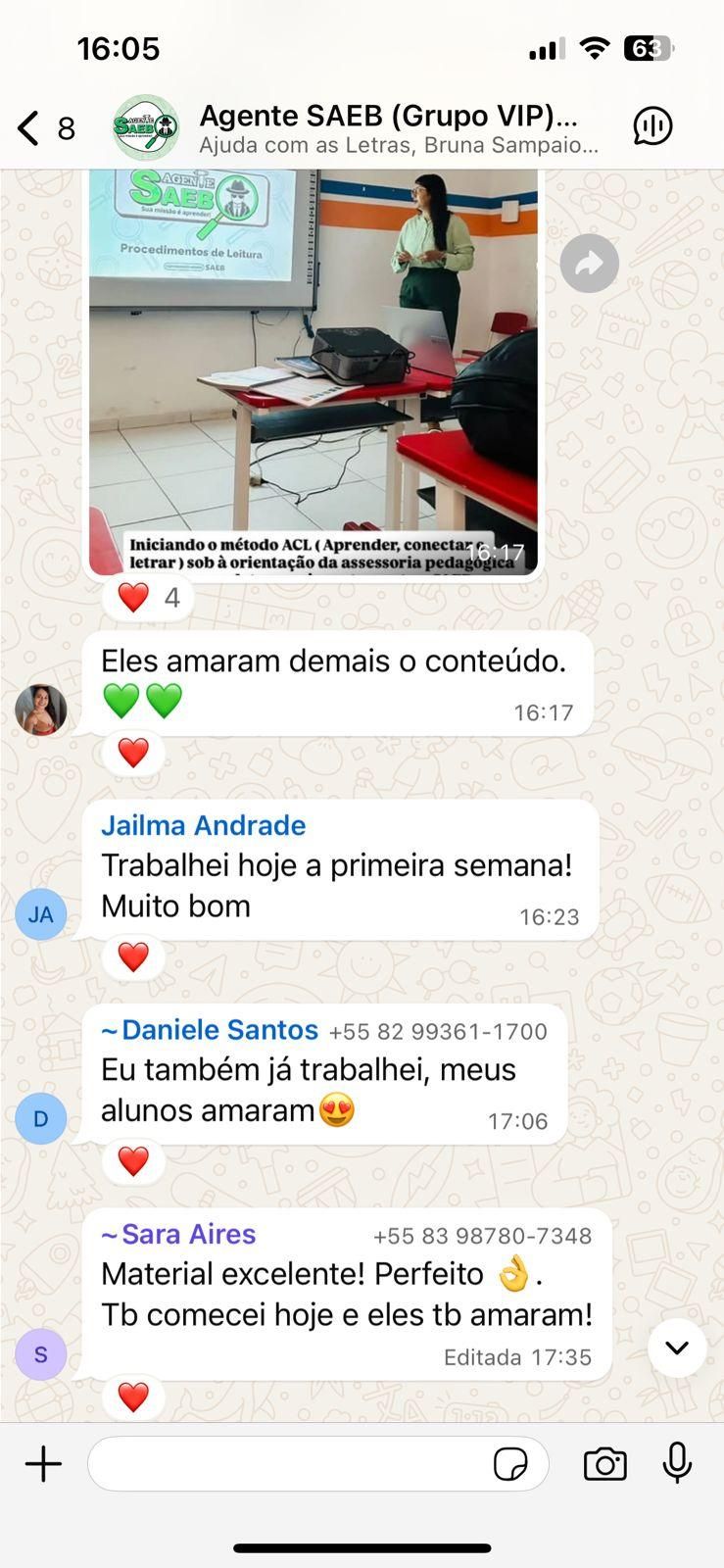Jump down to the latest messages
The height and width of the screenshot is (1568, 724).
[676, 1347]
